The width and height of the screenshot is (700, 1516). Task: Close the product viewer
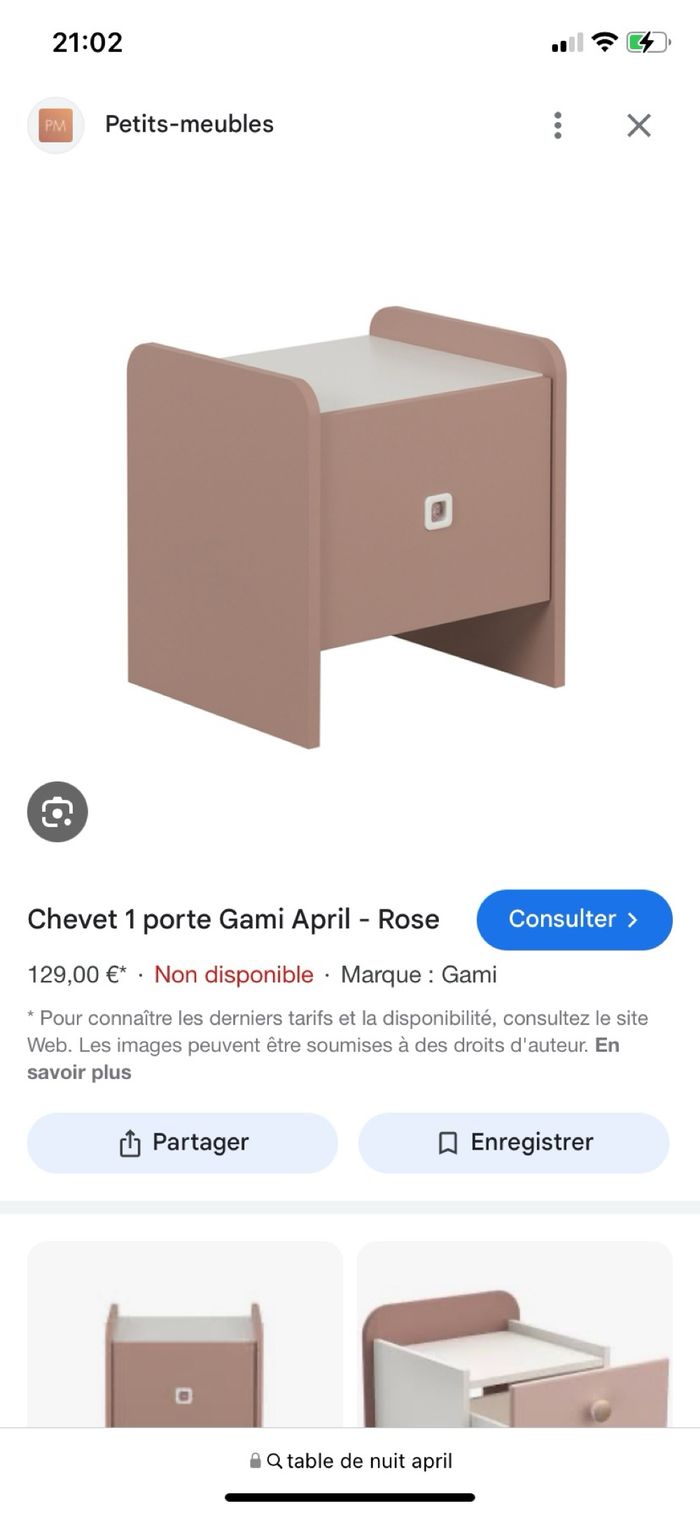638,125
